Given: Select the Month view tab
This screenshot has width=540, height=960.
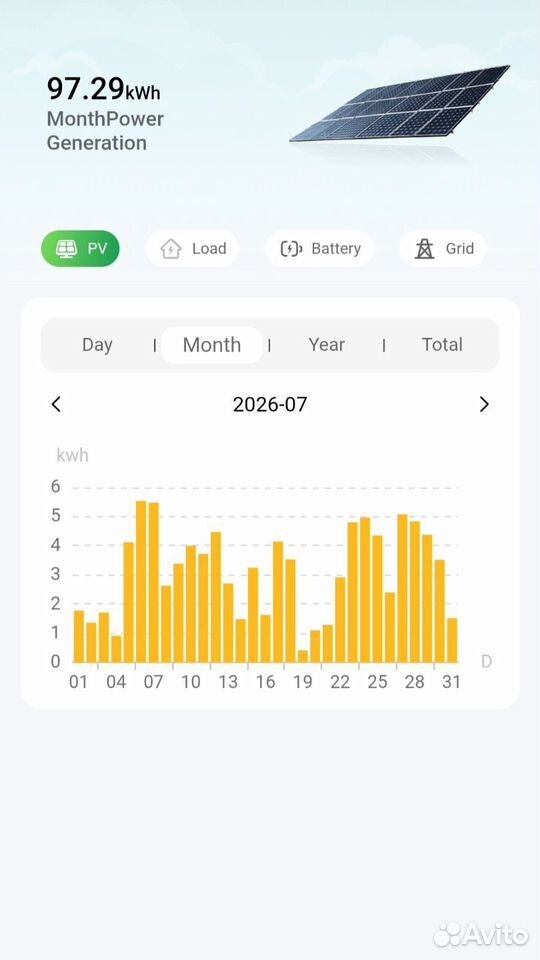Looking at the screenshot, I should [212, 345].
